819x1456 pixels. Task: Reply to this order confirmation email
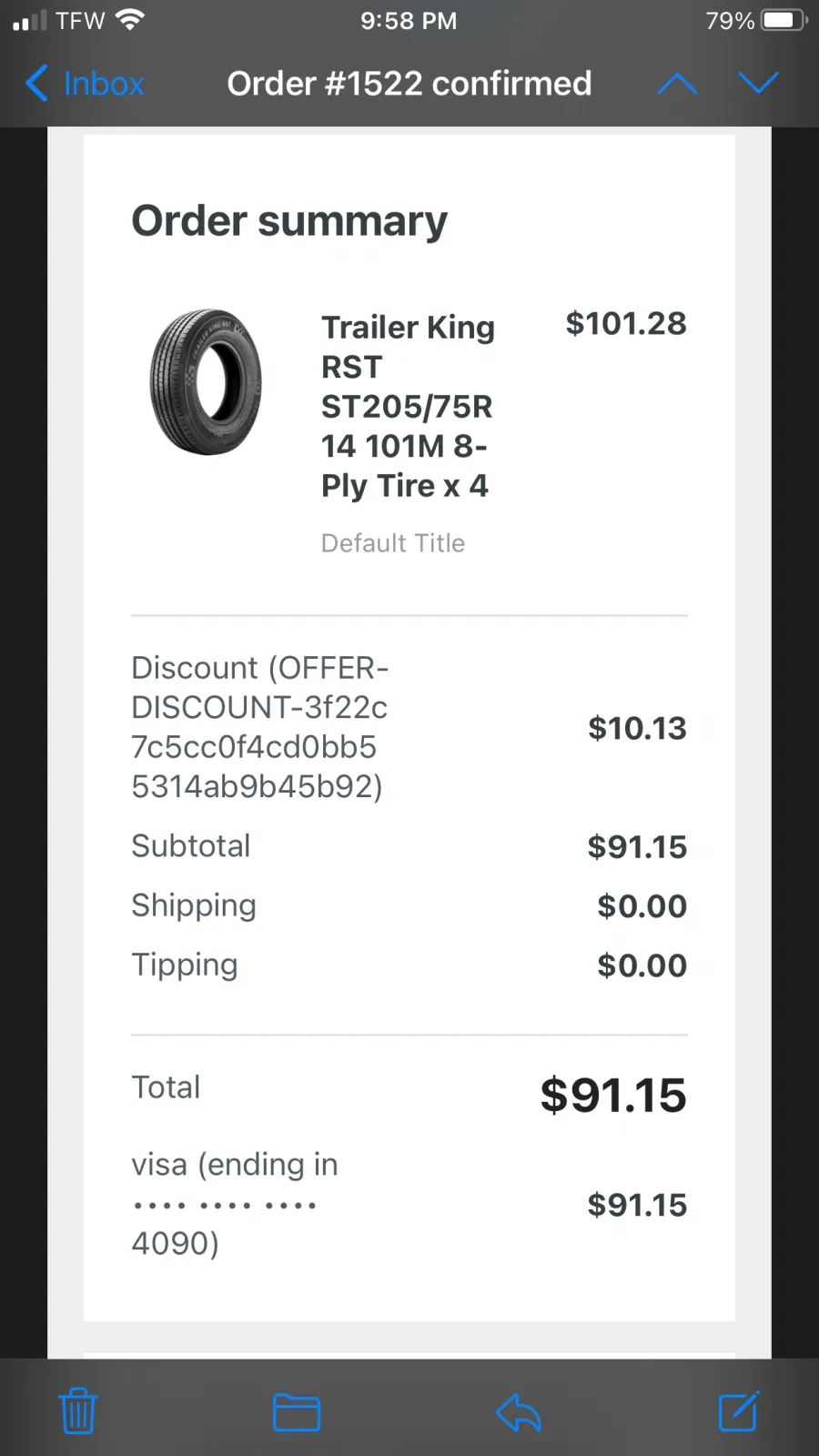click(x=519, y=1412)
